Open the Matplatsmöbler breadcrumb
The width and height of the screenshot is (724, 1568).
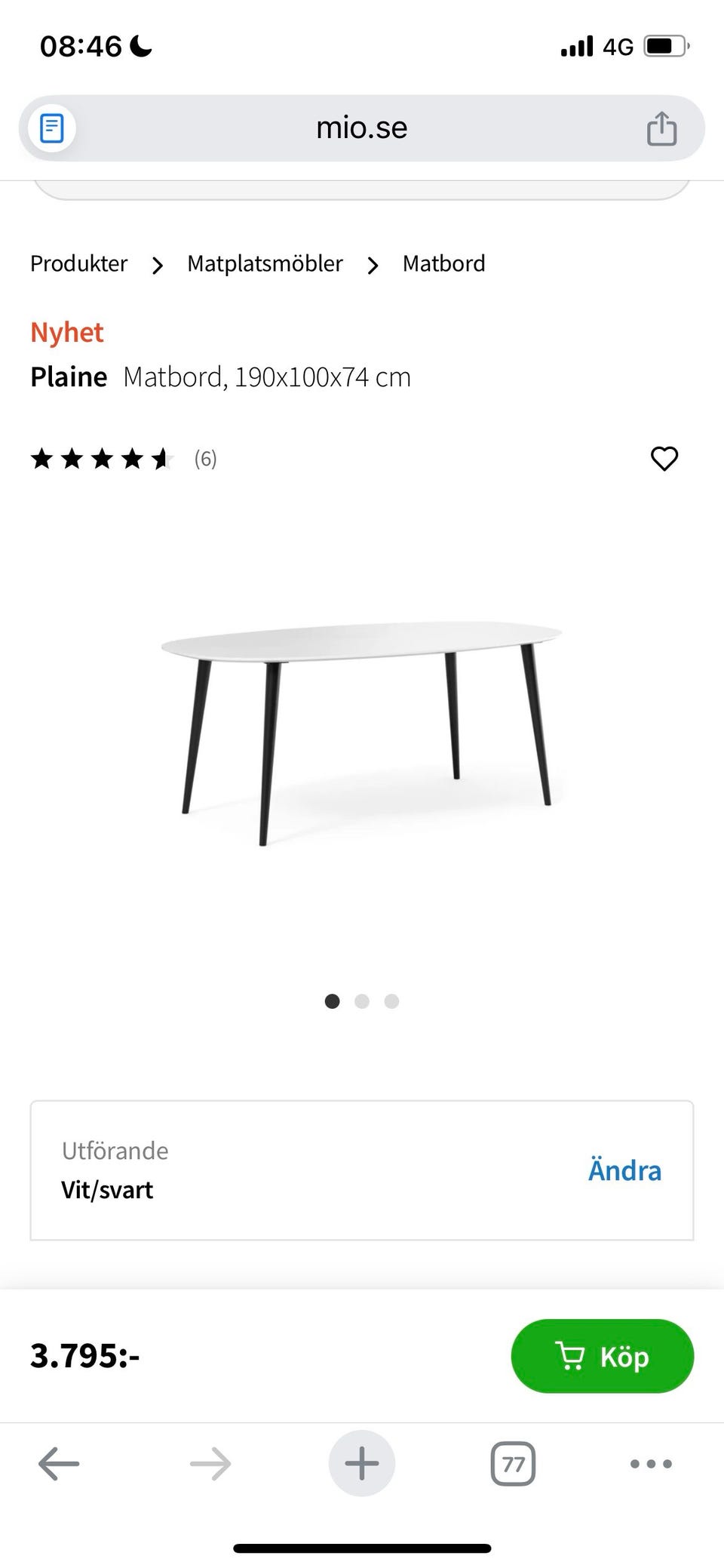265,264
